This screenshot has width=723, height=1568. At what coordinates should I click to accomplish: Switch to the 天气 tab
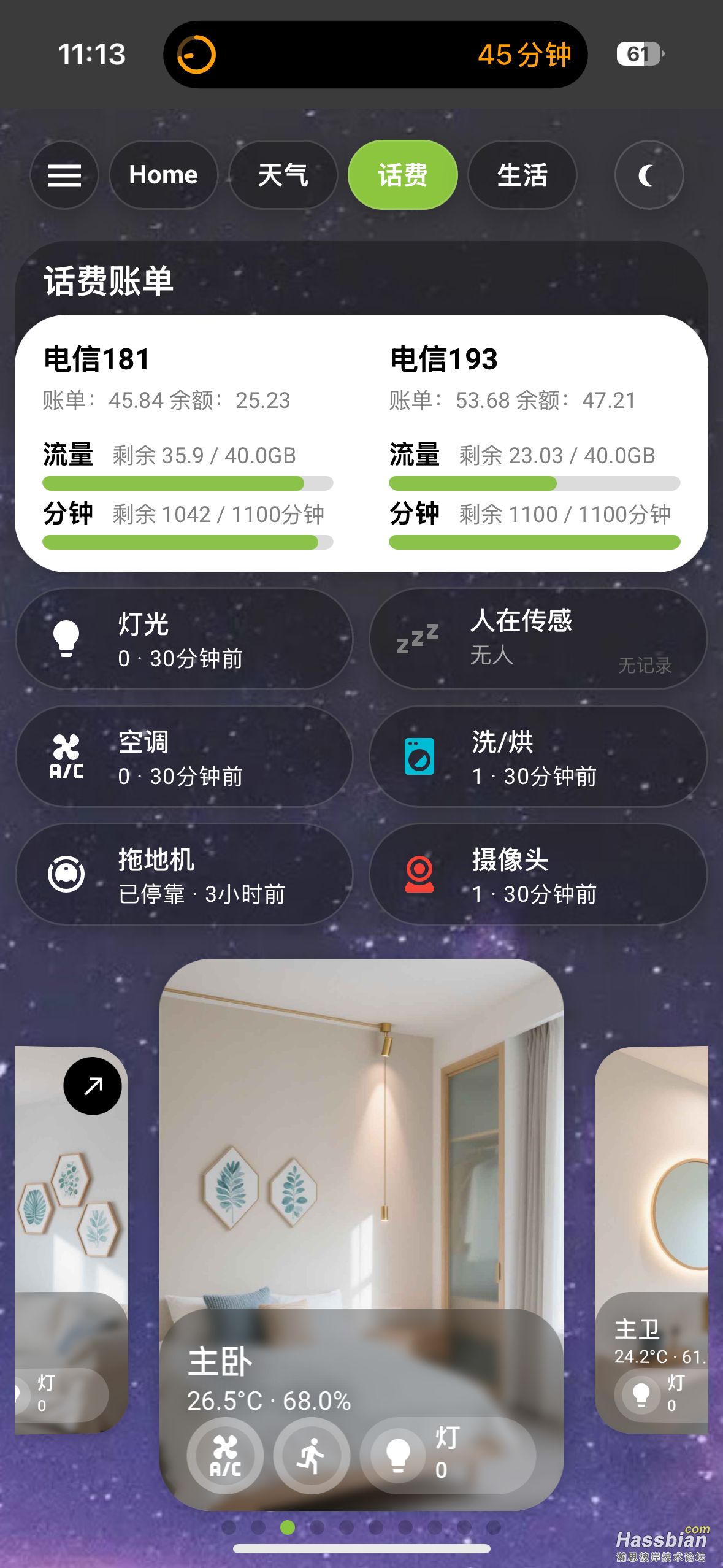click(x=283, y=175)
